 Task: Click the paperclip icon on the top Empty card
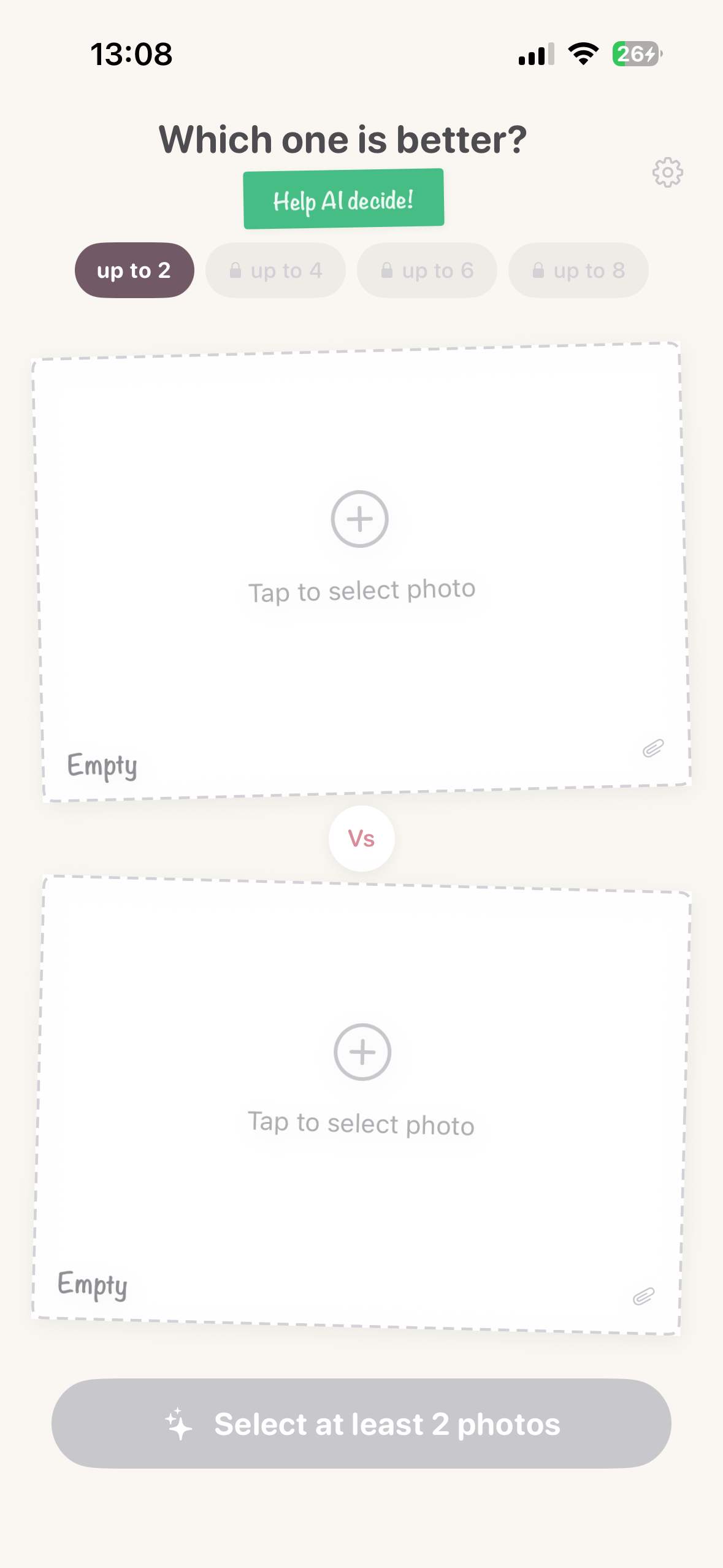(x=652, y=749)
